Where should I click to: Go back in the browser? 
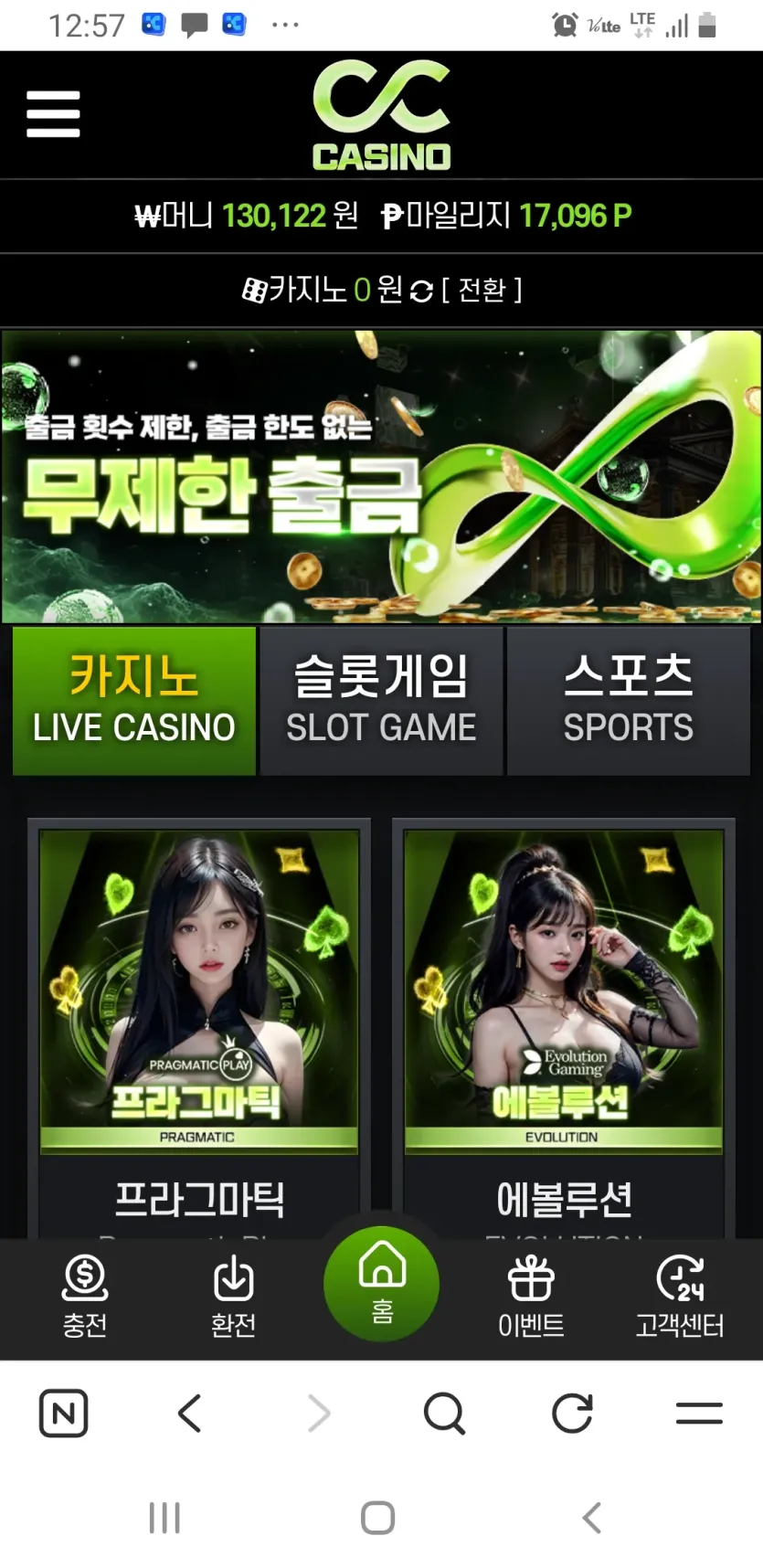point(190,1414)
